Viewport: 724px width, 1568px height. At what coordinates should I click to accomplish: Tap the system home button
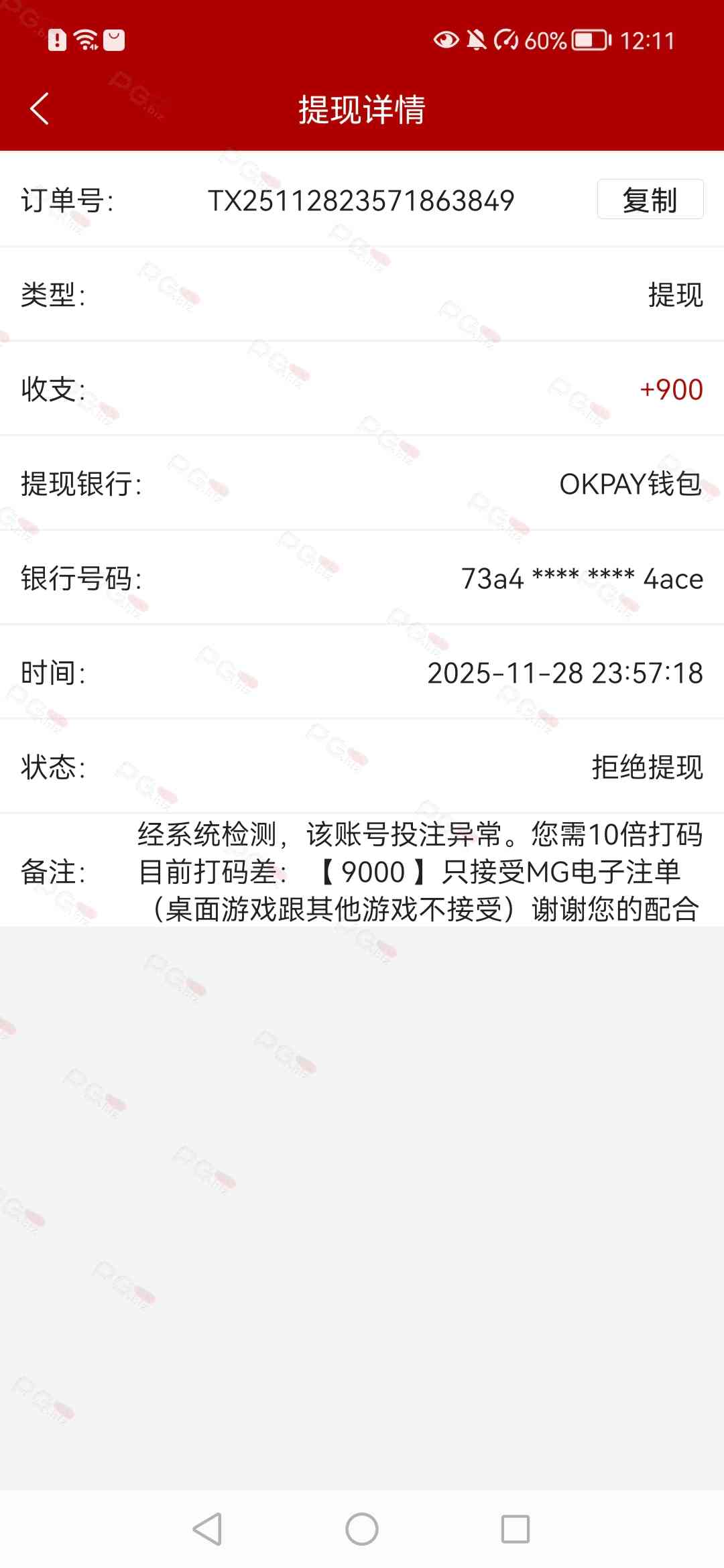(362, 1529)
